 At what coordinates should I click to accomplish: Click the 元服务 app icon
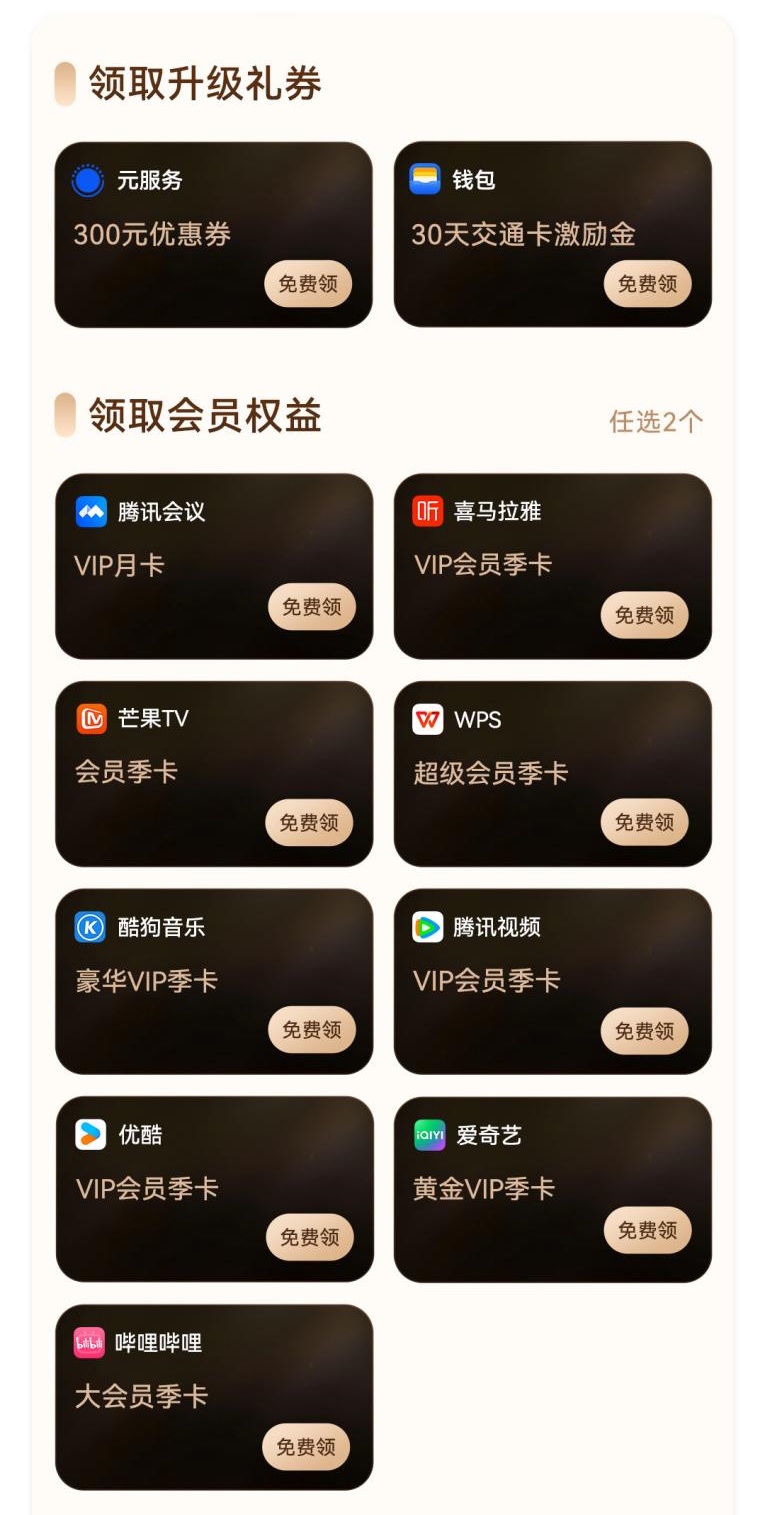point(89,182)
